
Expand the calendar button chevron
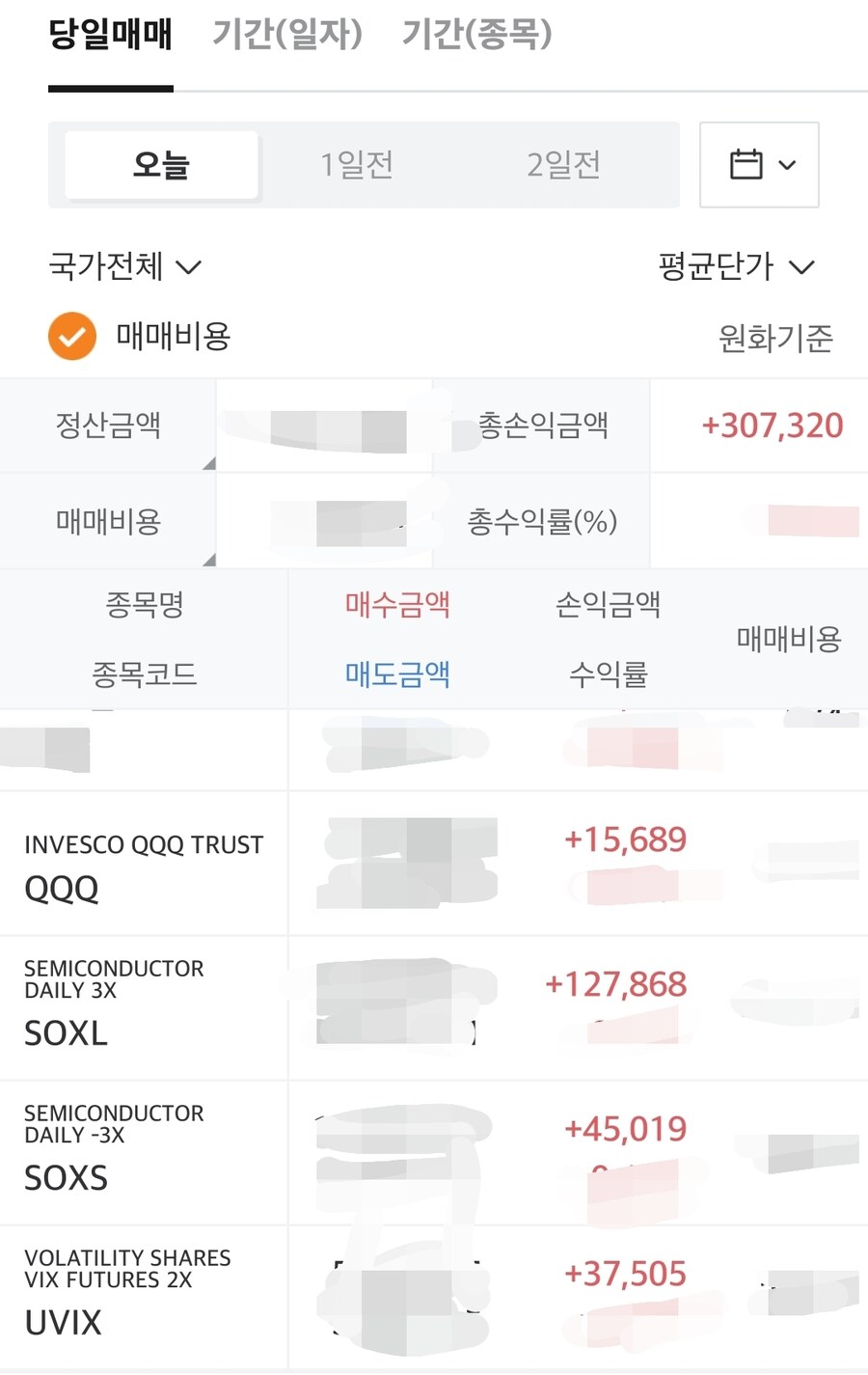(x=786, y=164)
